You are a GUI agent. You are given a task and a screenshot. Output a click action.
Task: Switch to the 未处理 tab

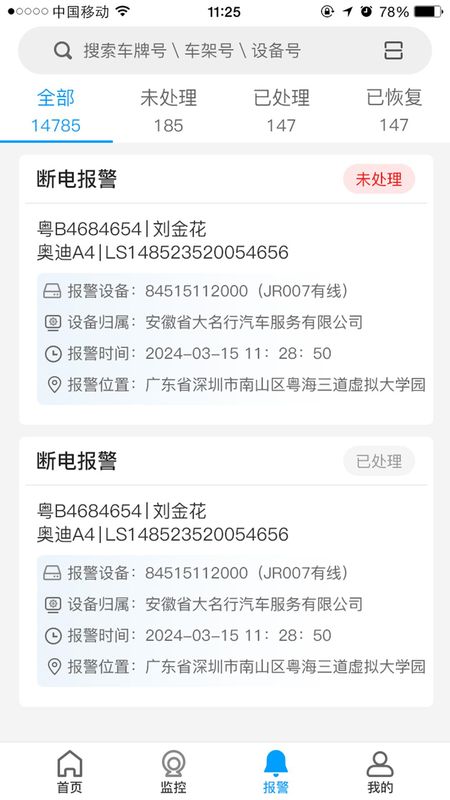tap(169, 111)
